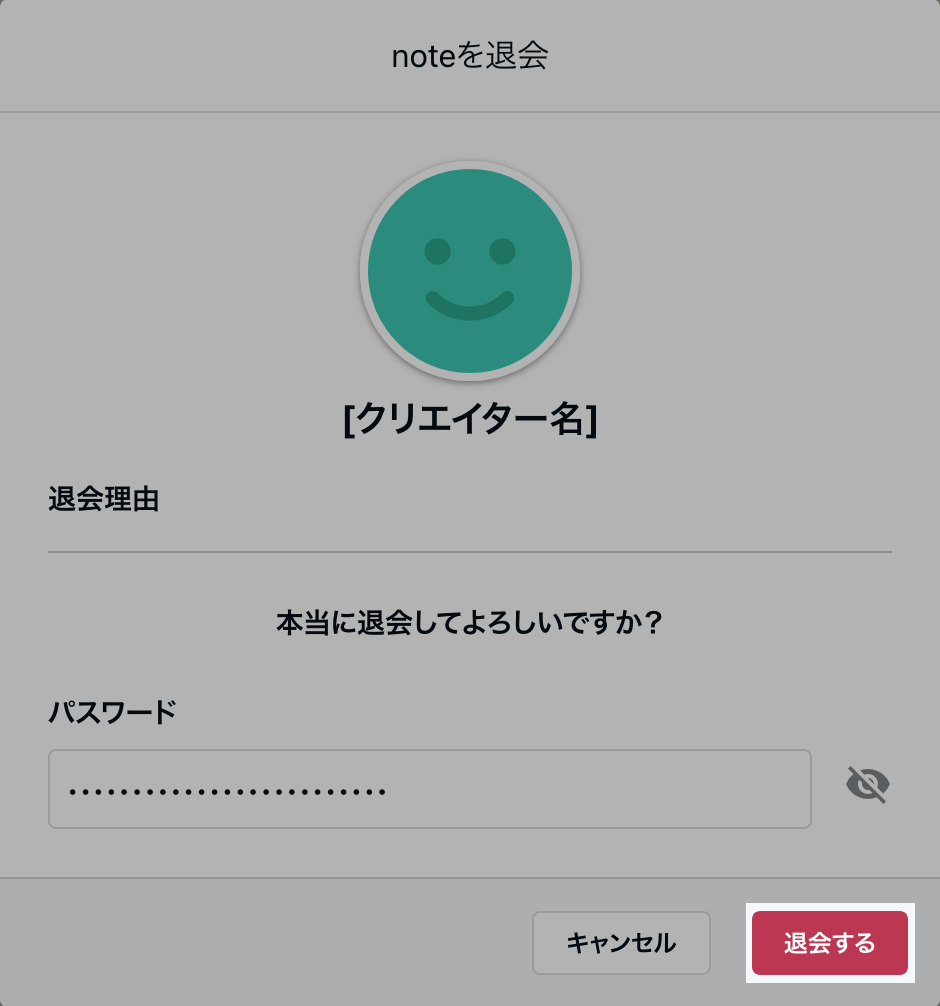This screenshot has height=1006, width=940.
Task: Cancel with the キャンセル button
Action: click(621, 942)
